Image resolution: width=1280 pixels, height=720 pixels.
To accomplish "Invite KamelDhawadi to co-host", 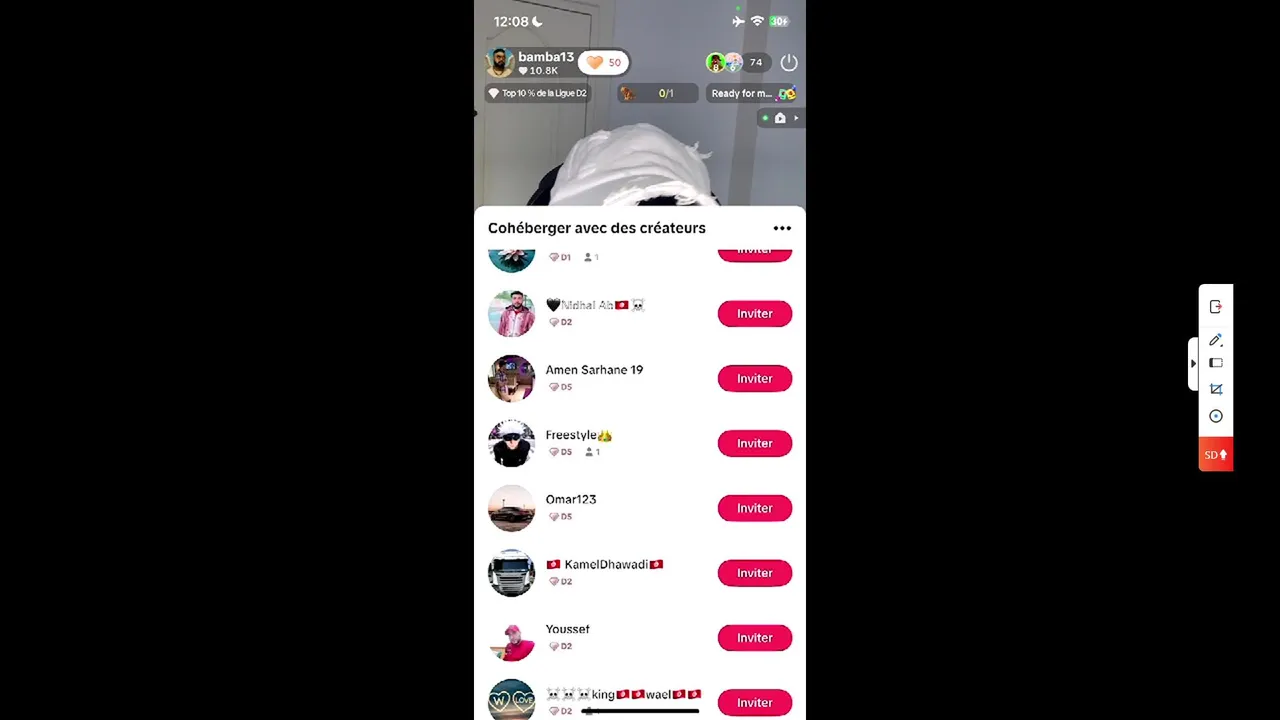I will tap(754, 573).
